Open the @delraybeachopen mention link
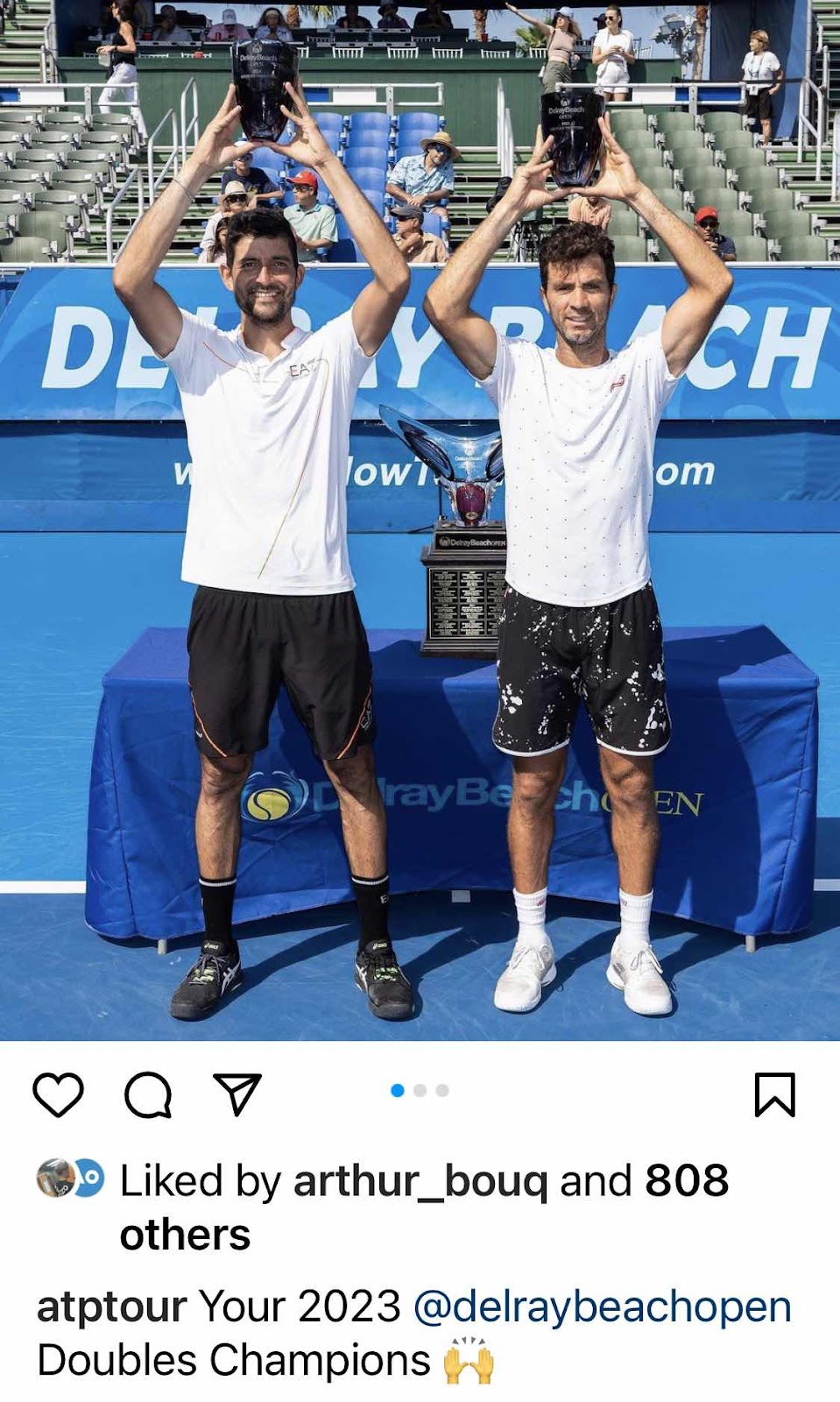 pyautogui.click(x=602, y=1306)
